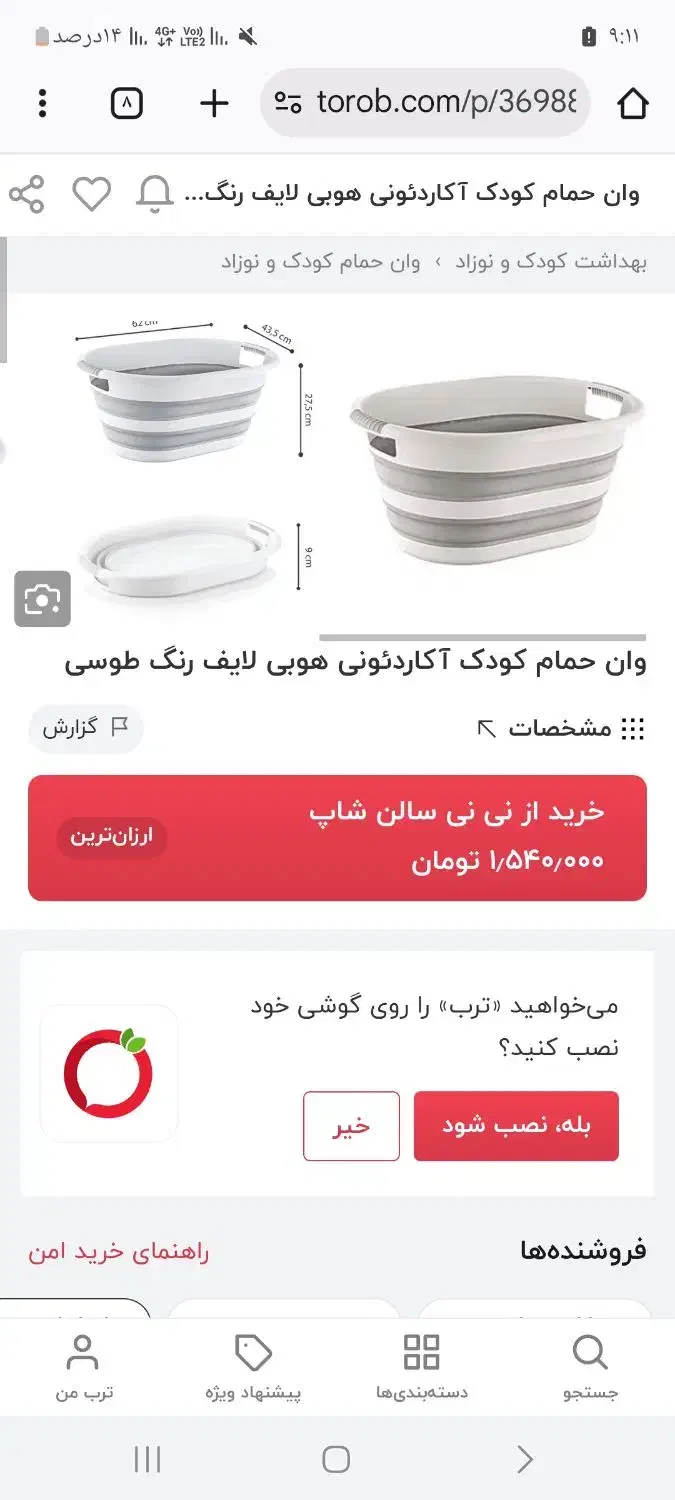Confirm install with 'بله، نصب شود'

pos(516,1125)
